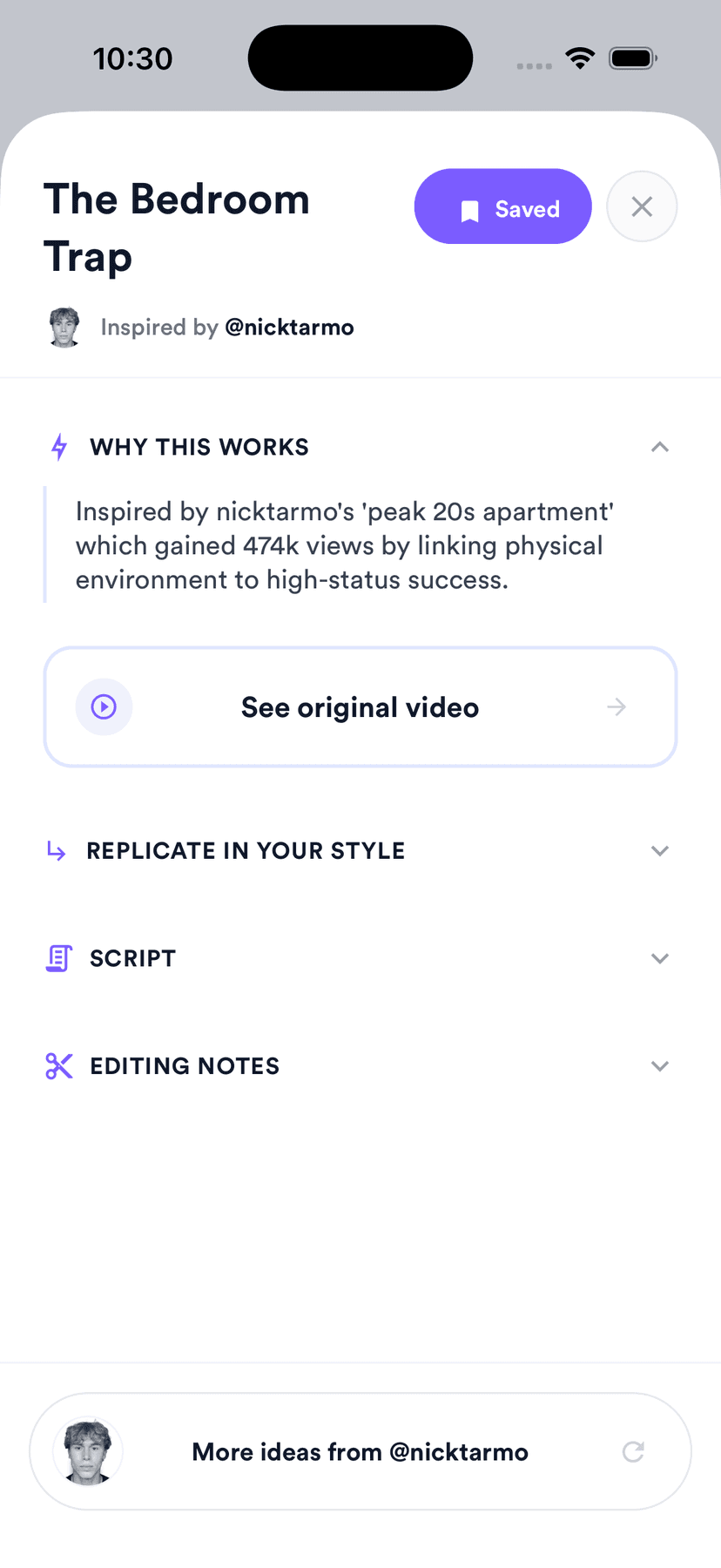Expand the SCRIPT section
The height and width of the screenshot is (1568, 721).
tap(660, 958)
